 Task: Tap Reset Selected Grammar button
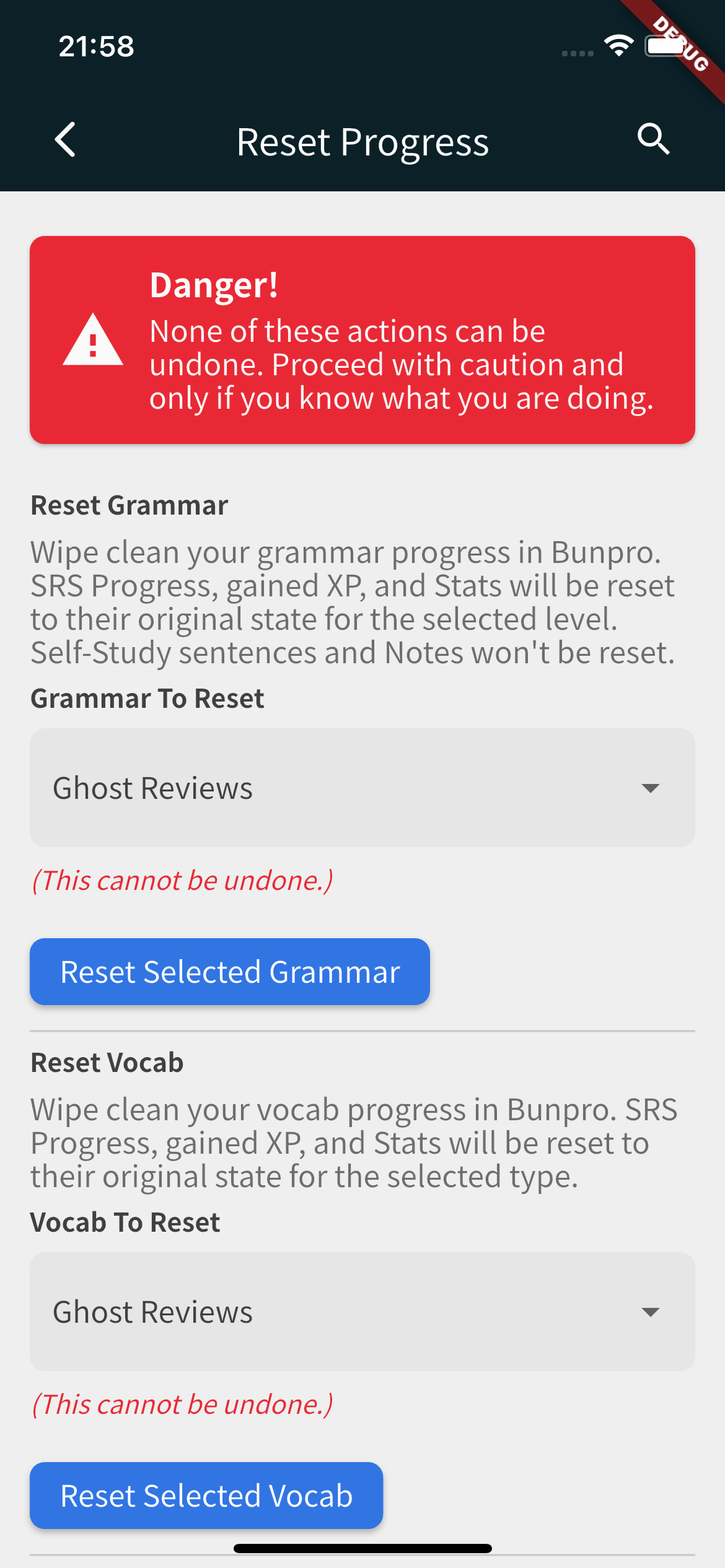click(230, 972)
